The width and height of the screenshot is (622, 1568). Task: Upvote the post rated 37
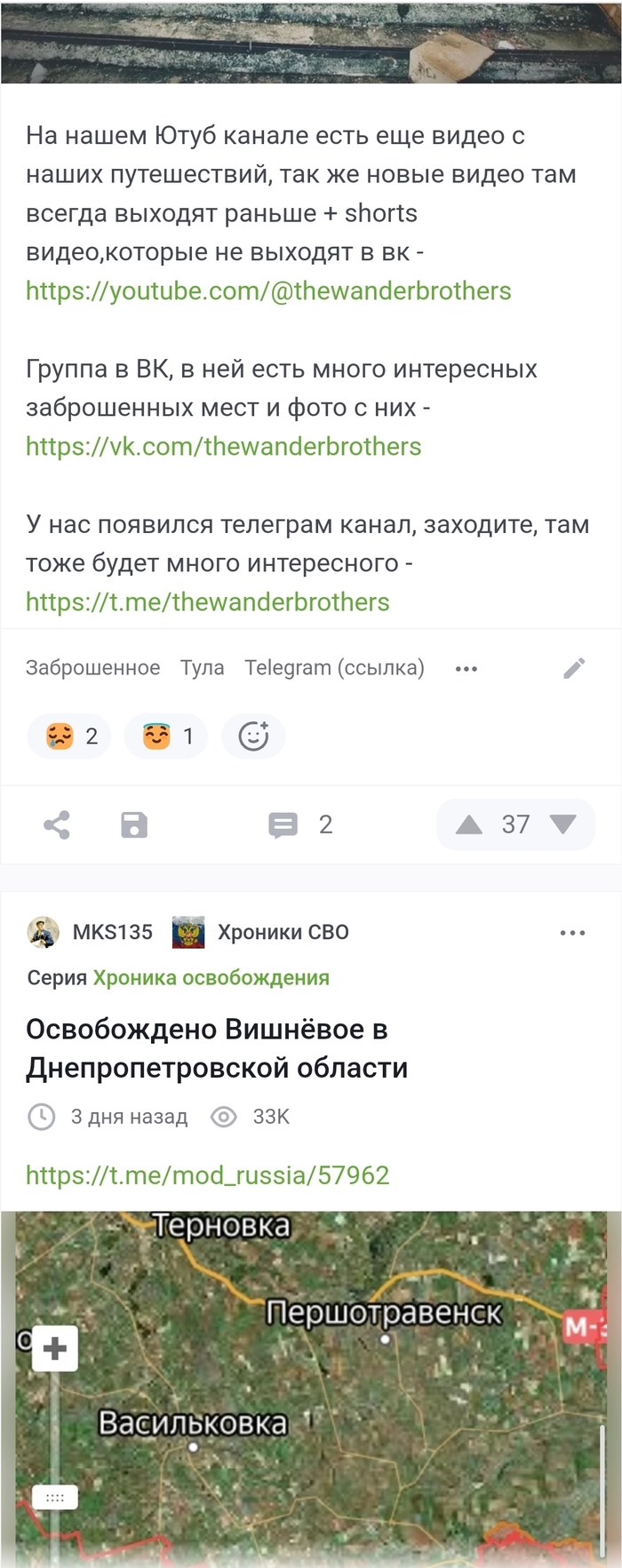pos(469,825)
